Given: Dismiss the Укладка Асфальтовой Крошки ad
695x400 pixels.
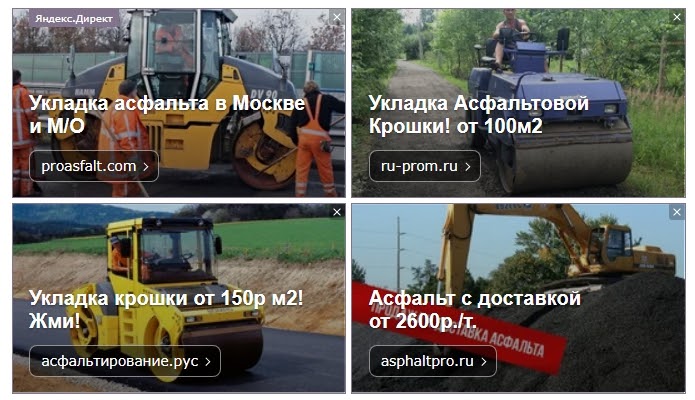Looking at the screenshot, I should tap(676, 18).
